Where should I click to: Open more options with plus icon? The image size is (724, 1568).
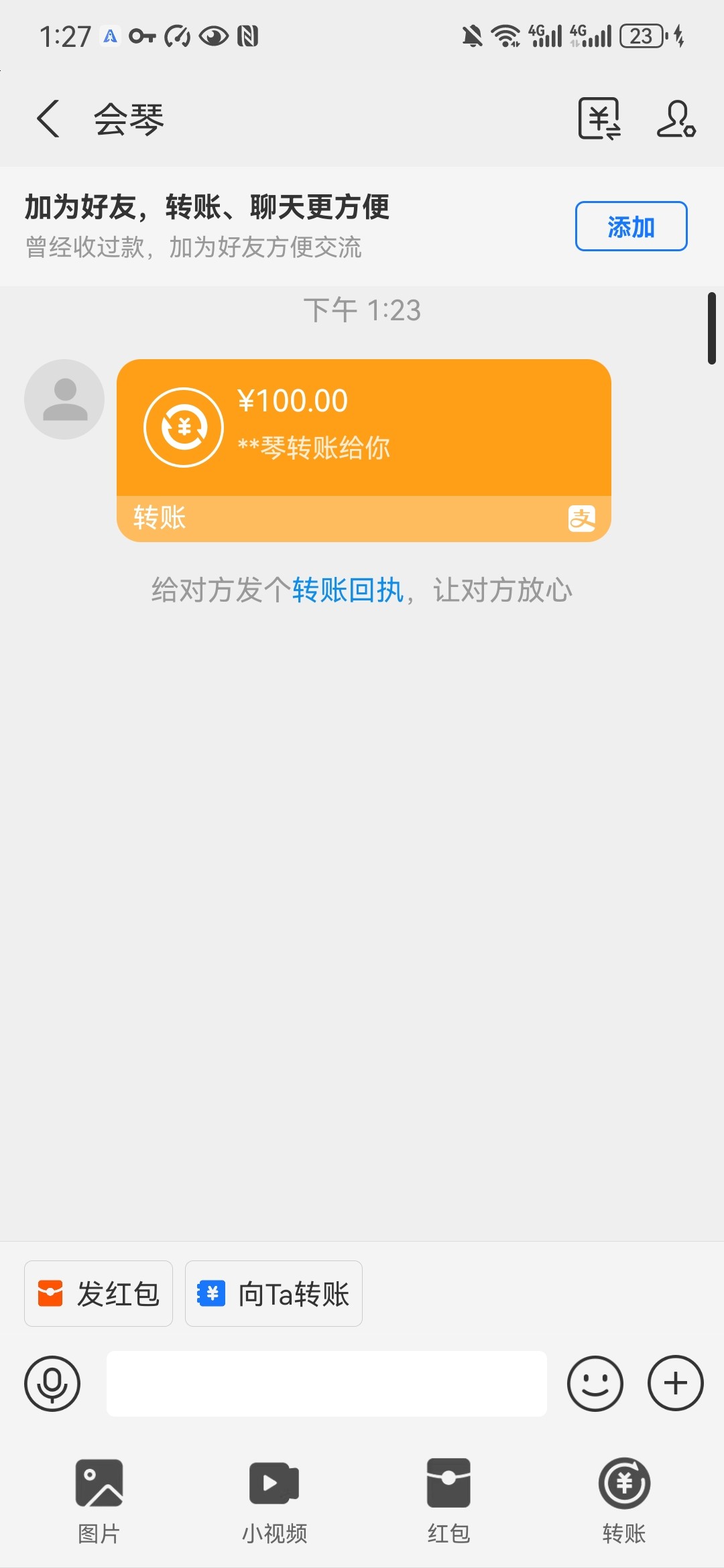click(x=674, y=1383)
